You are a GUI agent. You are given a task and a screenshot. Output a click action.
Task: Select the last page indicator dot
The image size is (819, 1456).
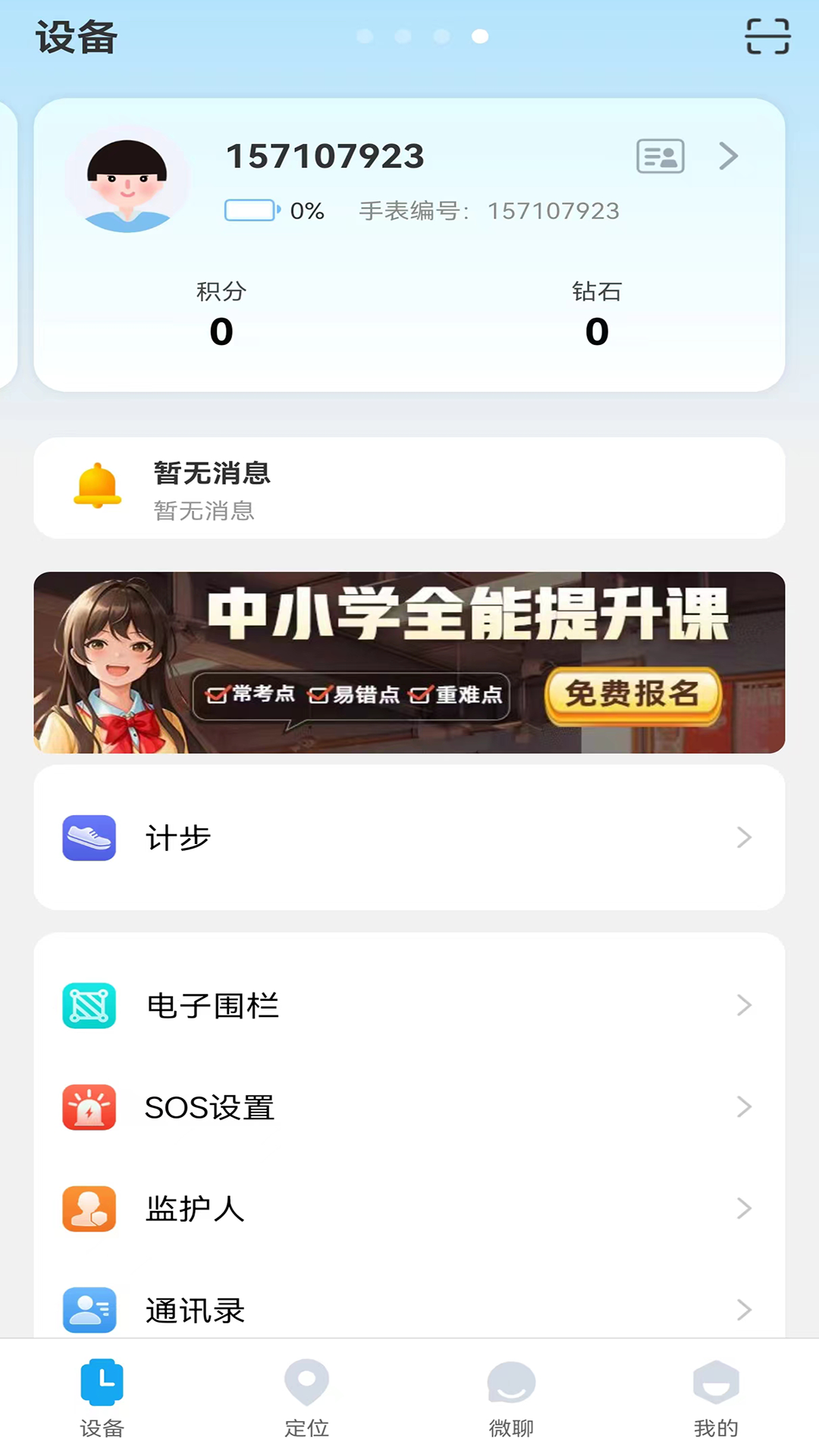pyautogui.click(x=480, y=36)
